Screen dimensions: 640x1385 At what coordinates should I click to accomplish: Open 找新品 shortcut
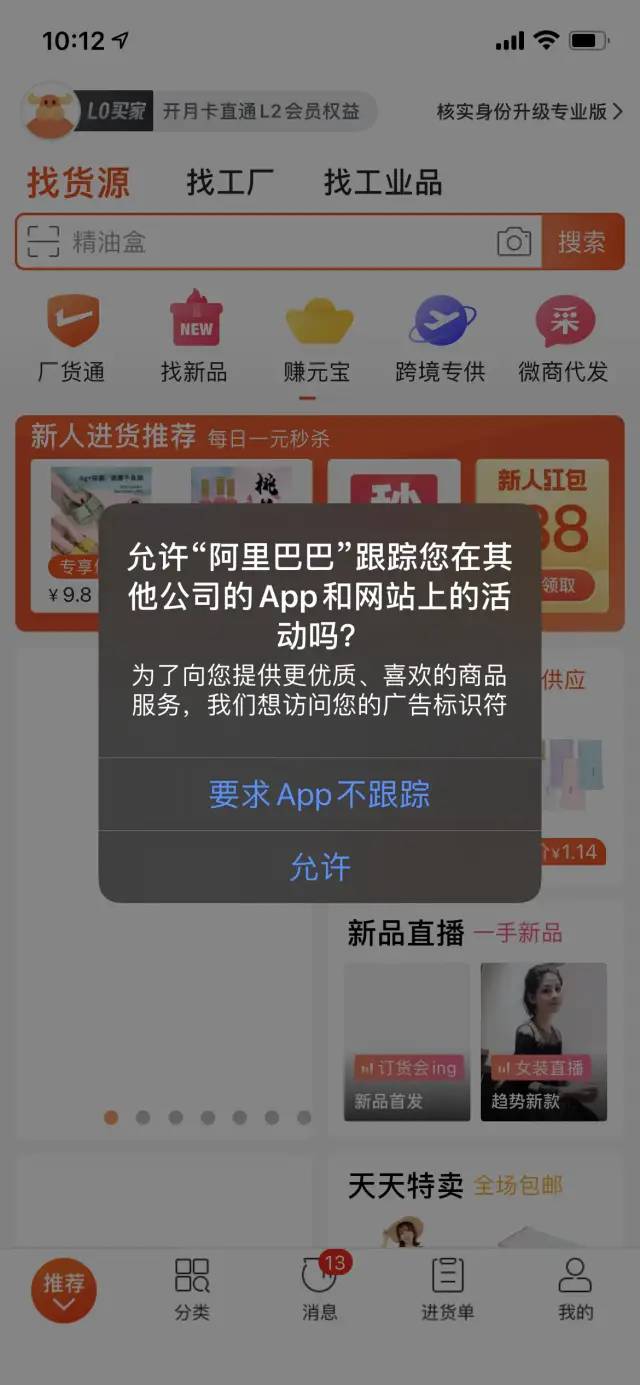coord(194,339)
